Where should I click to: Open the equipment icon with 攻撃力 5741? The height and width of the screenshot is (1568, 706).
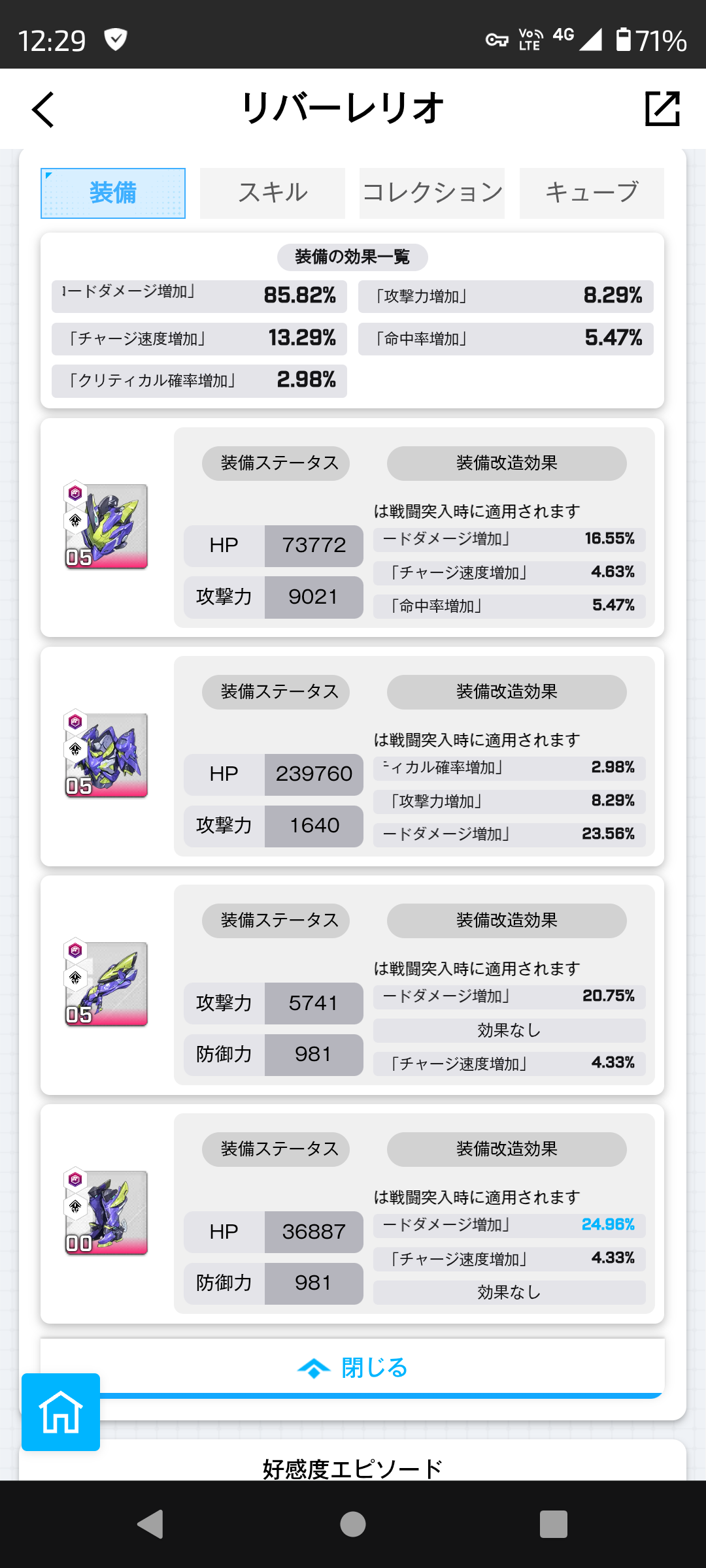click(x=107, y=984)
